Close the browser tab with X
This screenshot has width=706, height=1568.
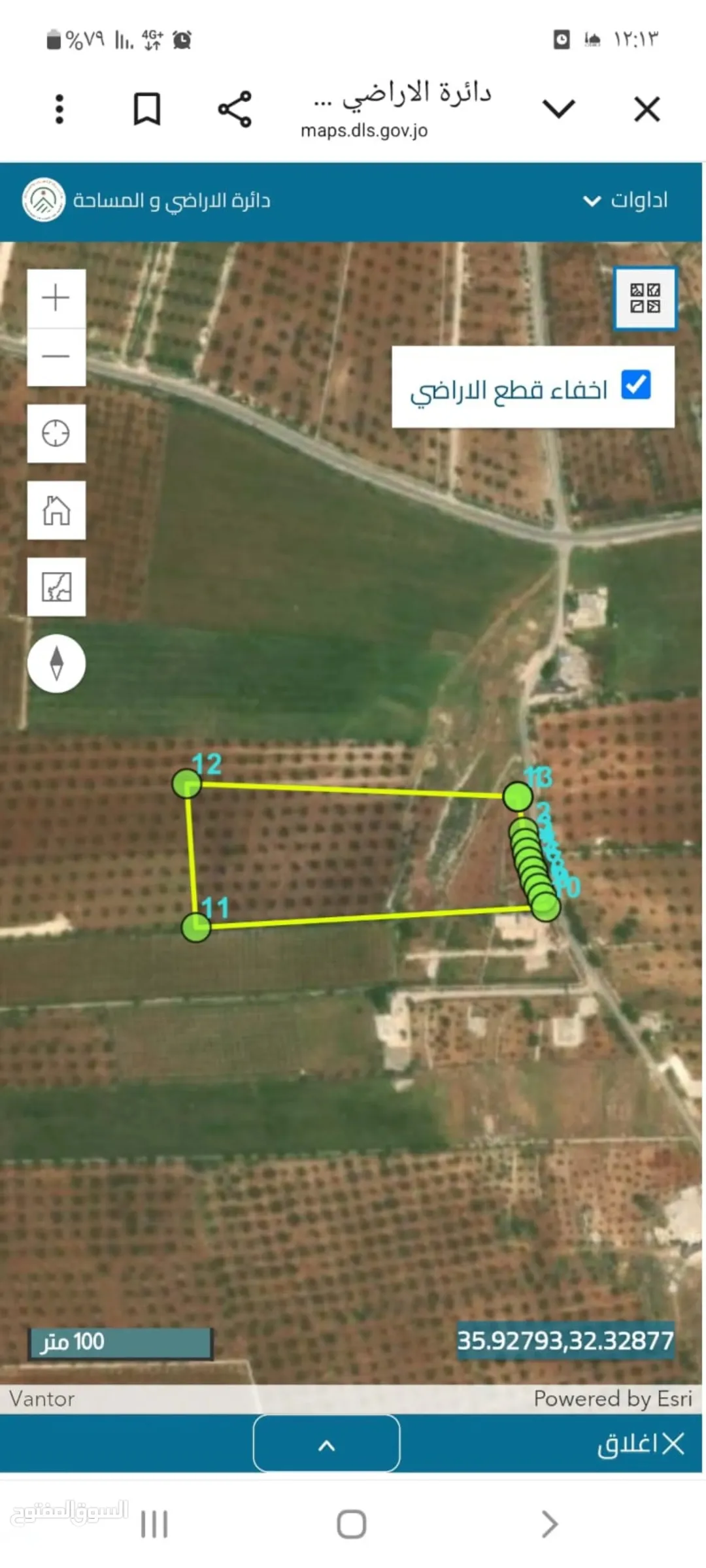pyautogui.click(x=647, y=109)
